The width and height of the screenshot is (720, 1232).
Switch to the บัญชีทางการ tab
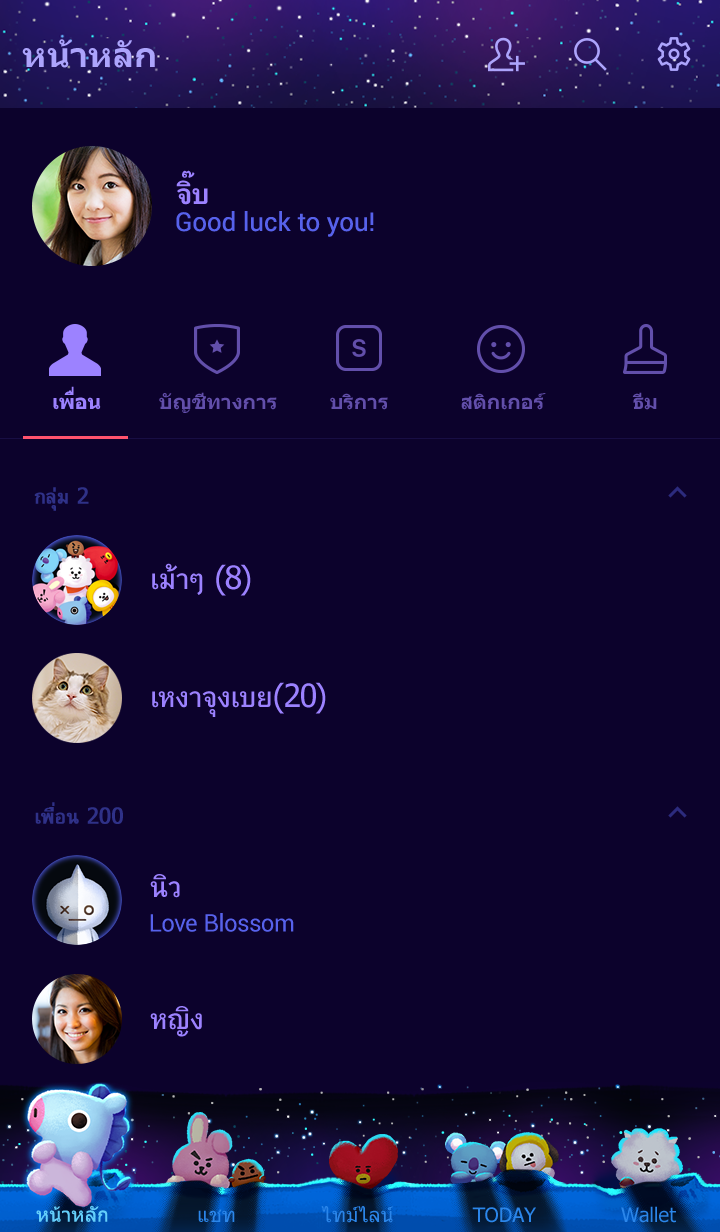[x=217, y=370]
